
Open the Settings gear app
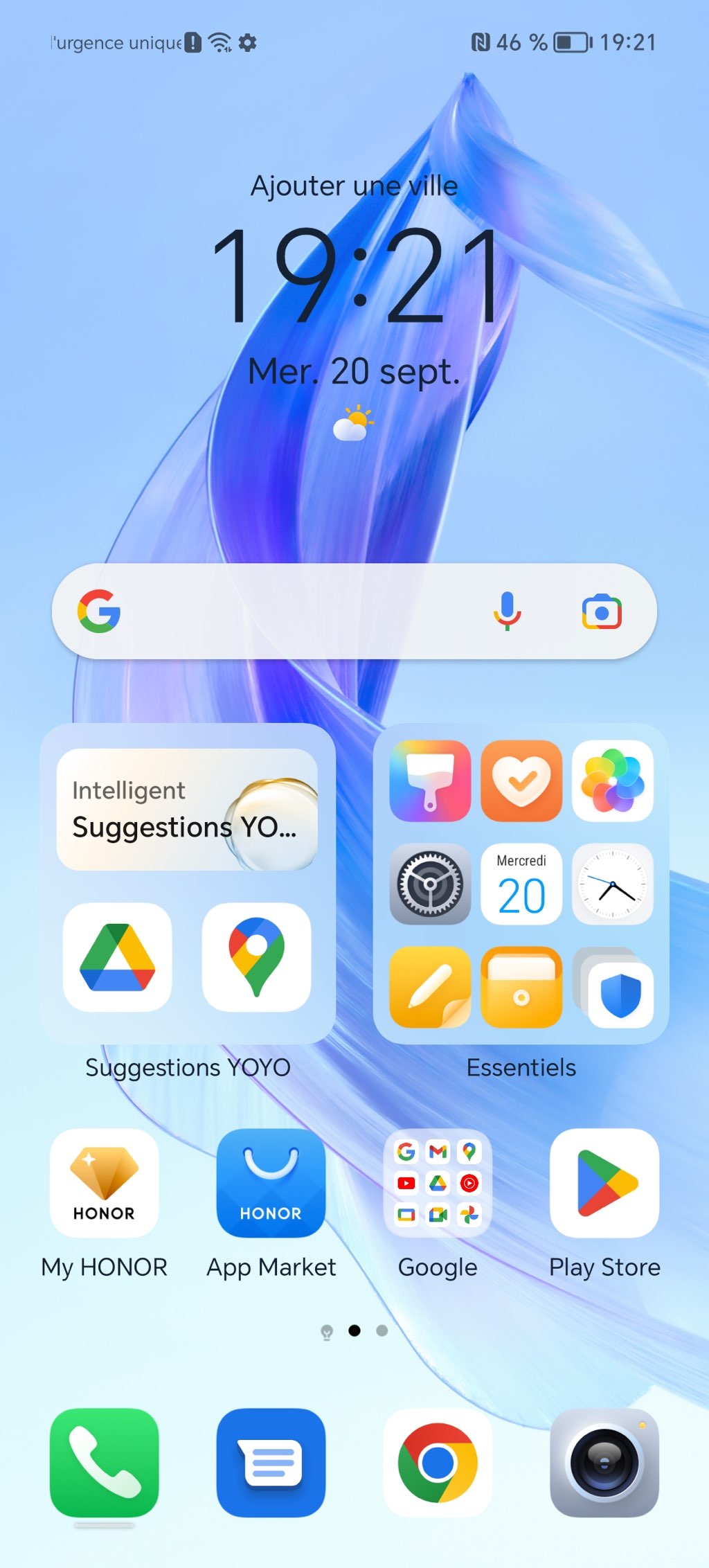pyautogui.click(x=430, y=884)
